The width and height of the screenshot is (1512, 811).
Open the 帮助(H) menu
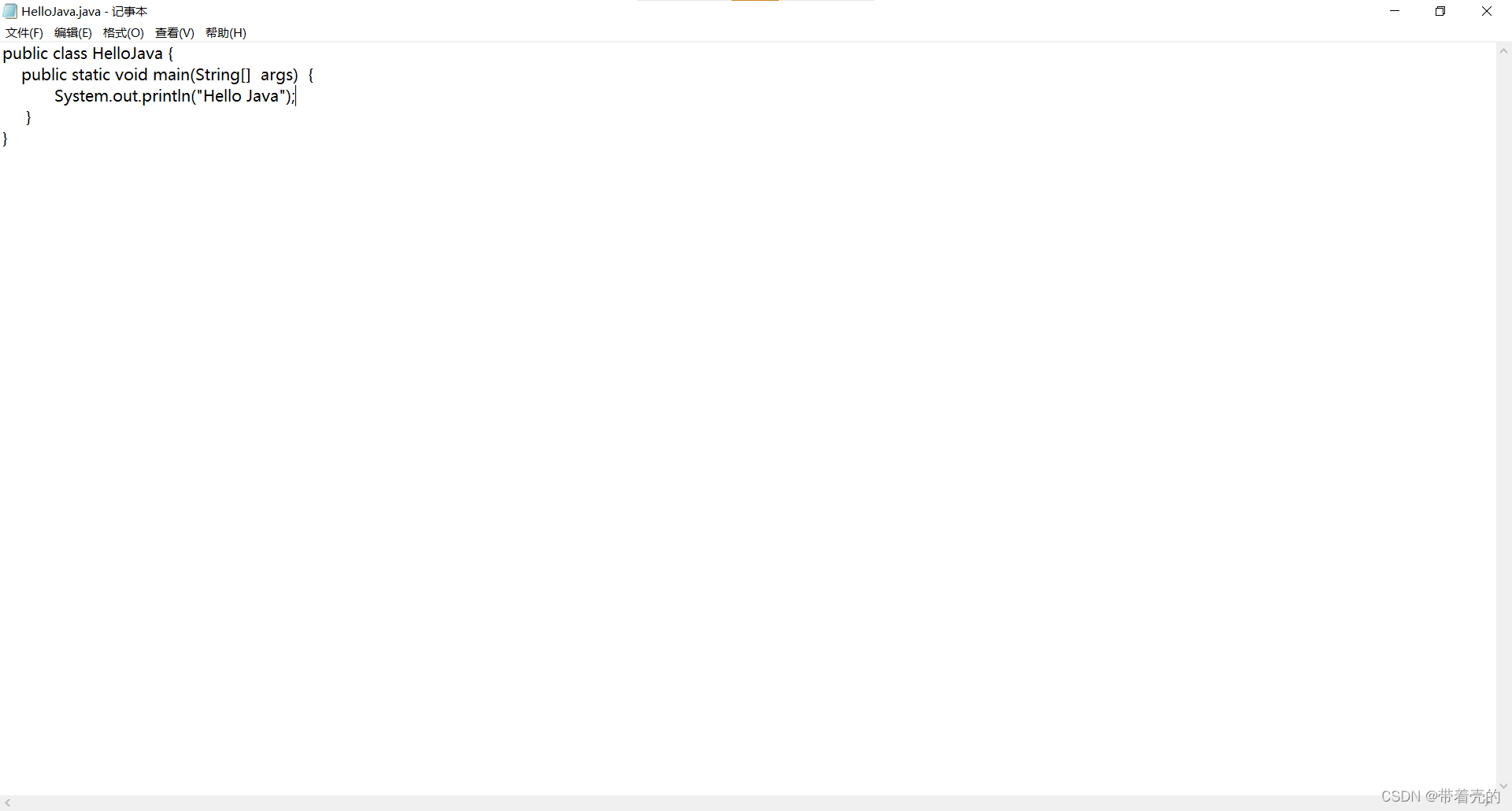pyautogui.click(x=226, y=33)
